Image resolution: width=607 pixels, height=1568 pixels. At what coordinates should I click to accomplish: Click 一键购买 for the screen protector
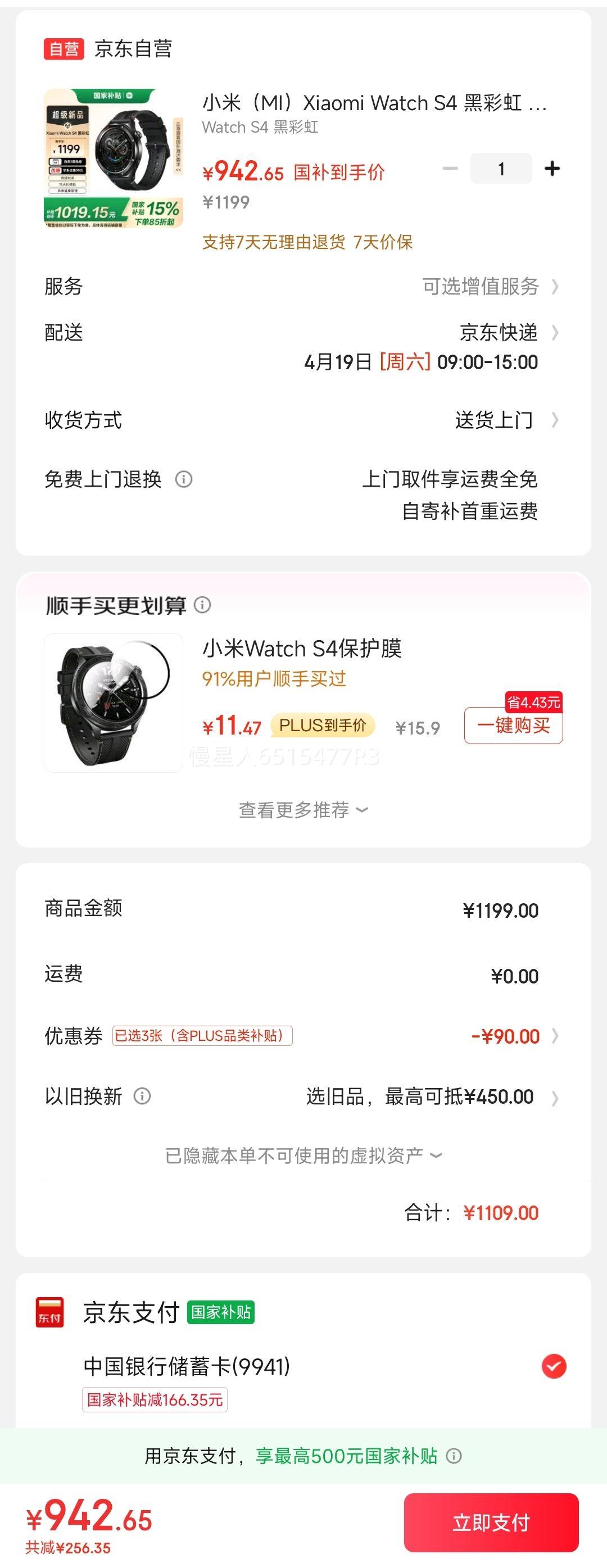tap(513, 726)
